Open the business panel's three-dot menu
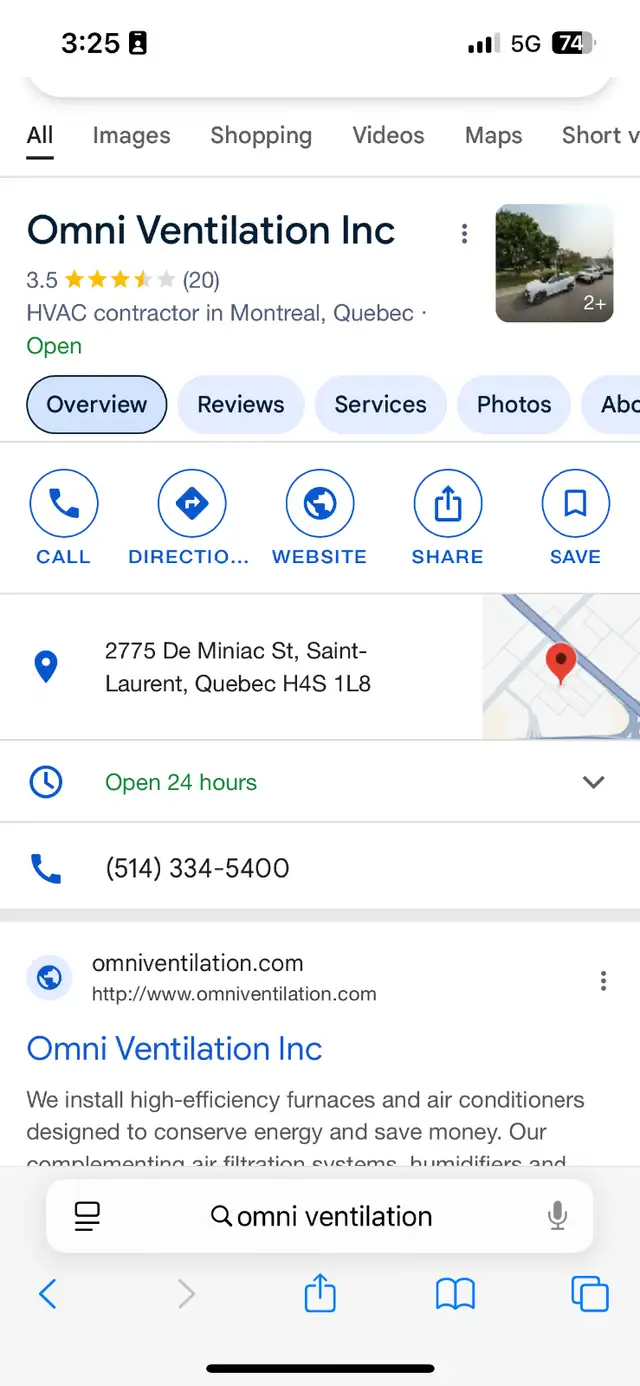640x1386 pixels. click(464, 234)
